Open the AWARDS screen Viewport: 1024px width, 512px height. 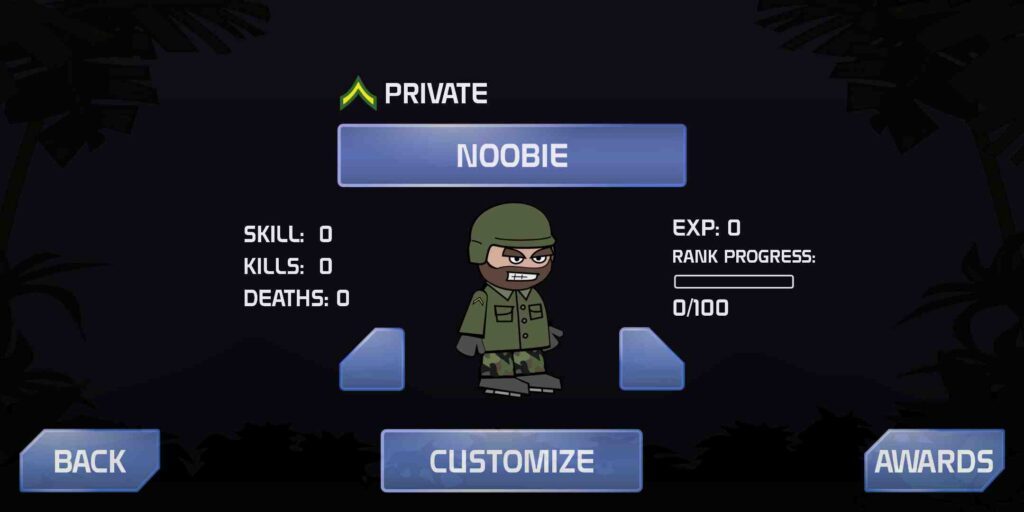(x=934, y=460)
